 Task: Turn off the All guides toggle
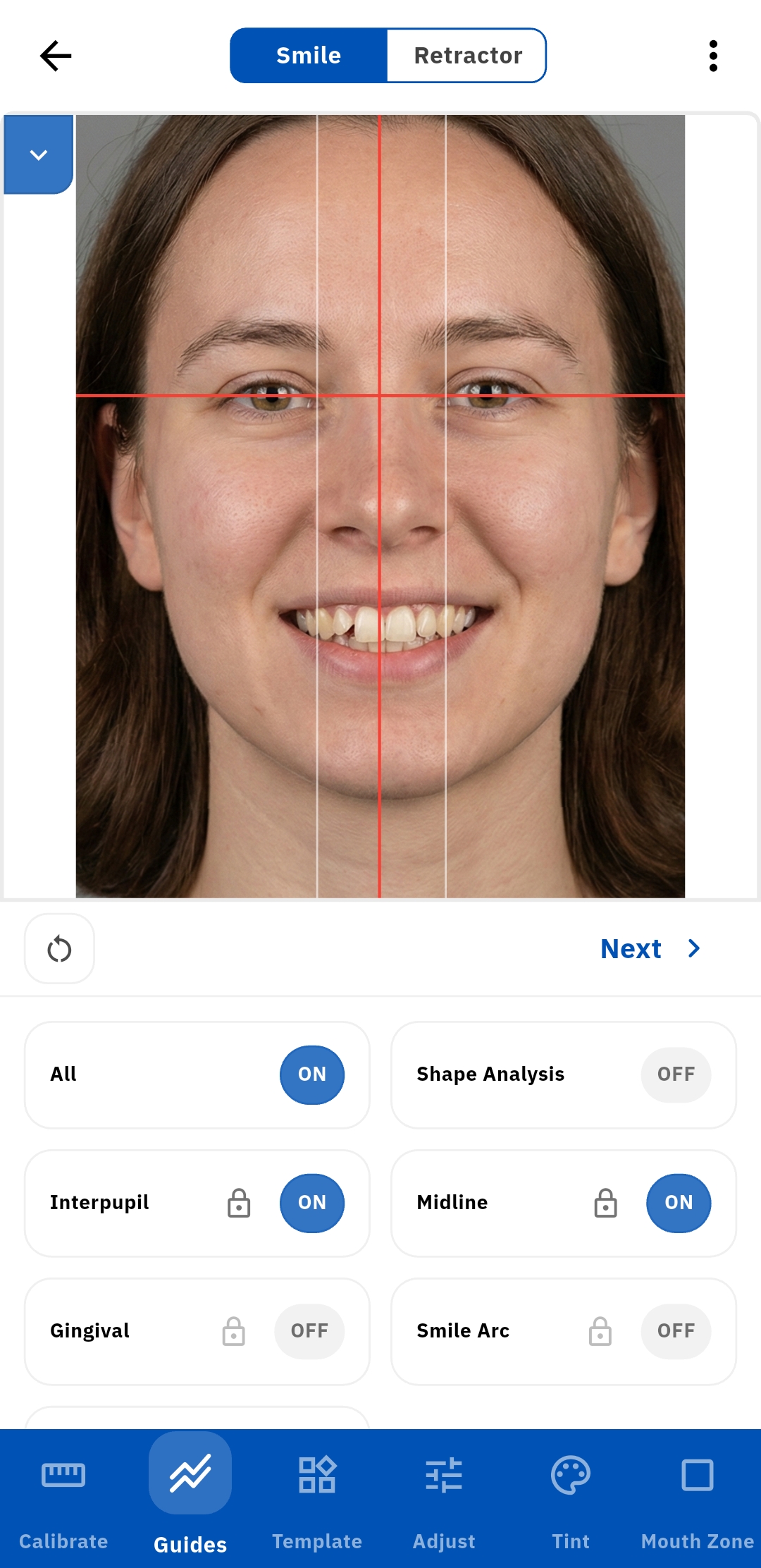tap(312, 1074)
